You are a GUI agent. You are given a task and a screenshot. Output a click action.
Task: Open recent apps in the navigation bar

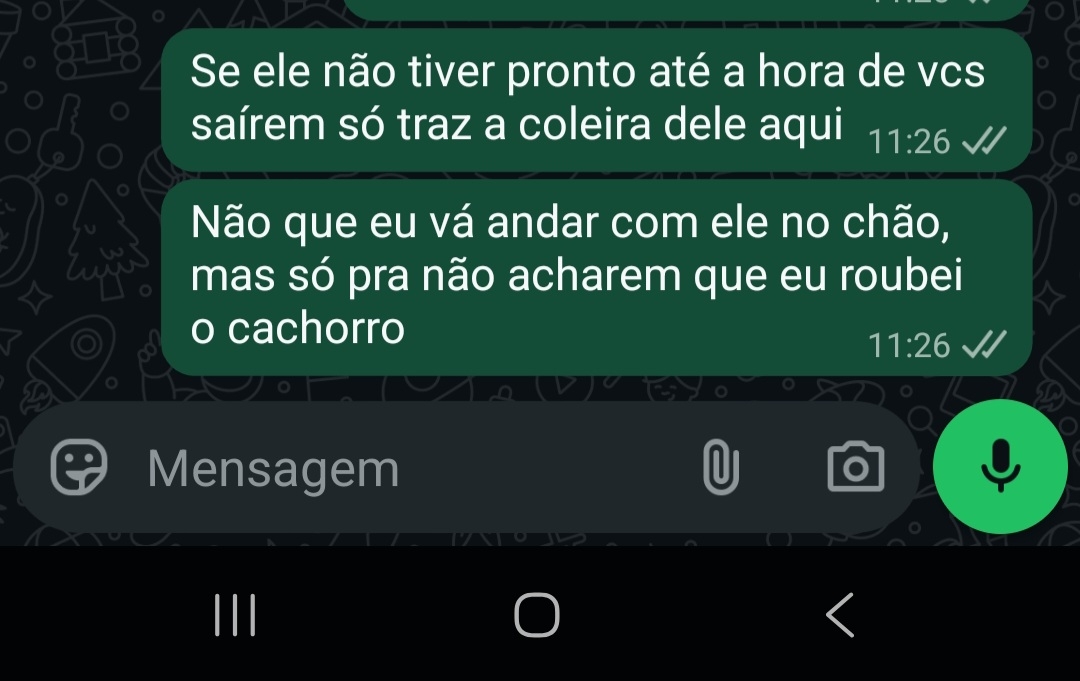[x=236, y=615]
